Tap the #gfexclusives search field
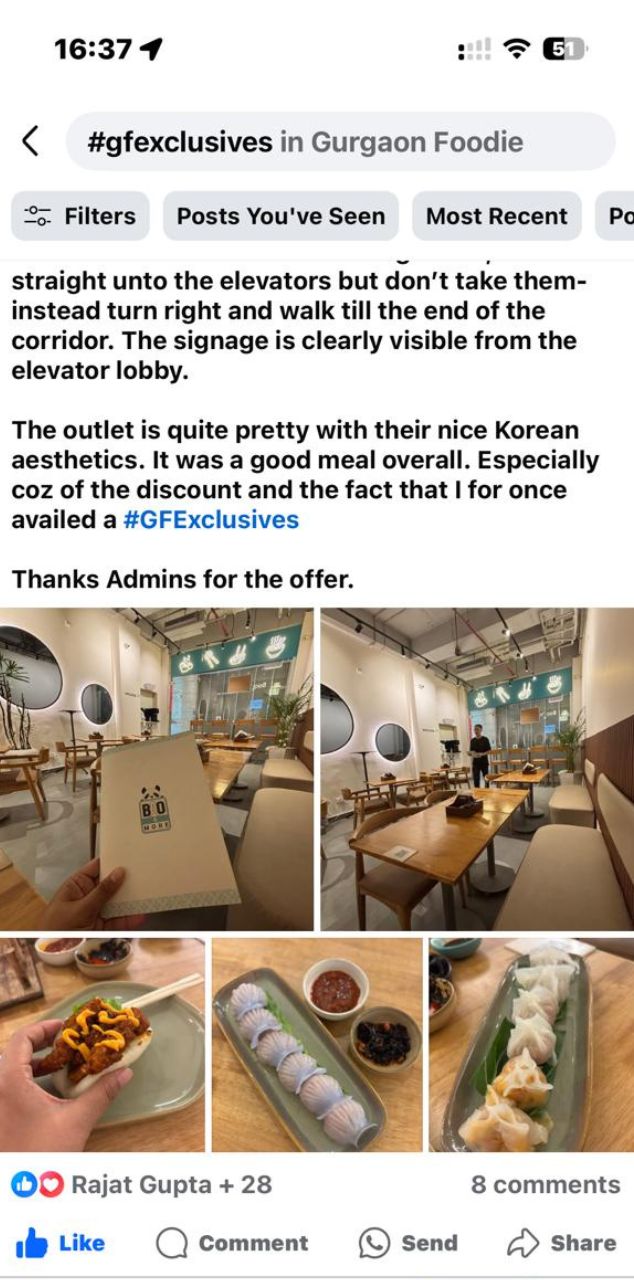634x1280 pixels. [x=340, y=142]
